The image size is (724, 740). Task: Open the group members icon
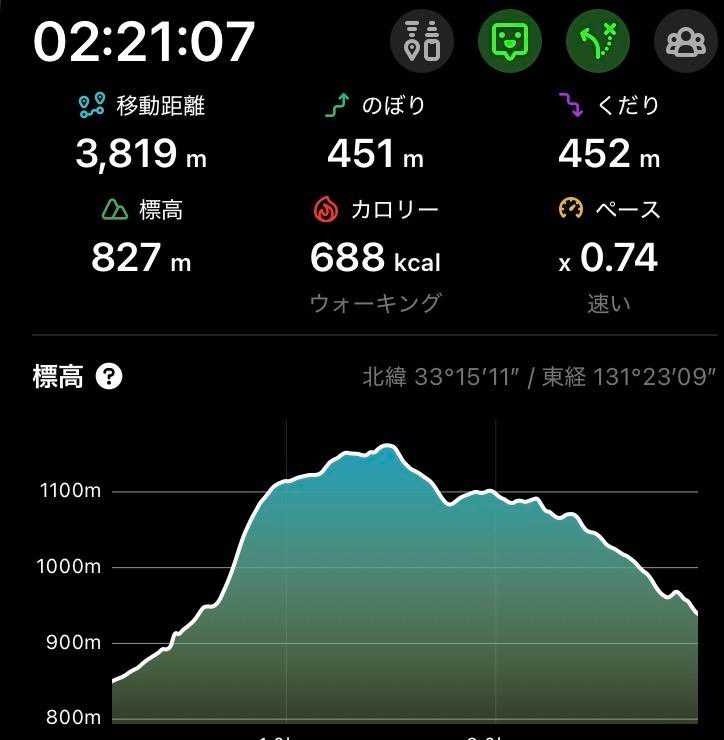(x=686, y=42)
